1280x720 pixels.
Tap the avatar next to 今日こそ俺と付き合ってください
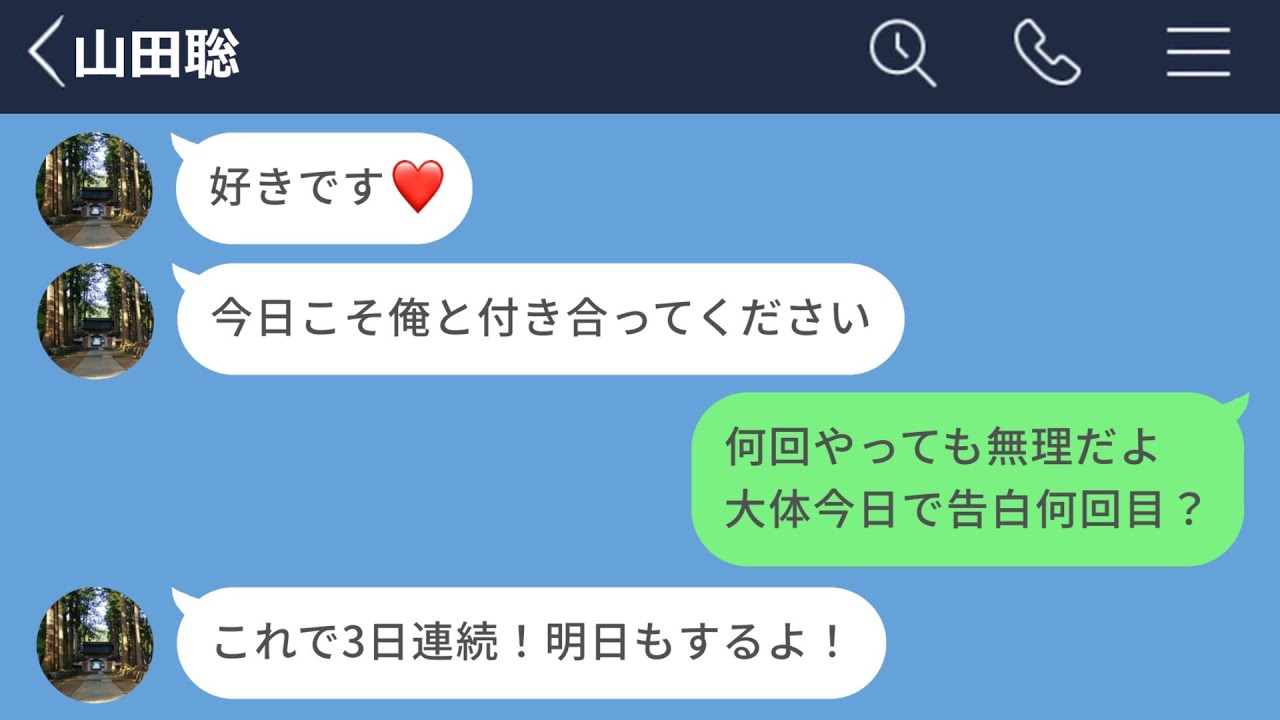tap(94, 320)
